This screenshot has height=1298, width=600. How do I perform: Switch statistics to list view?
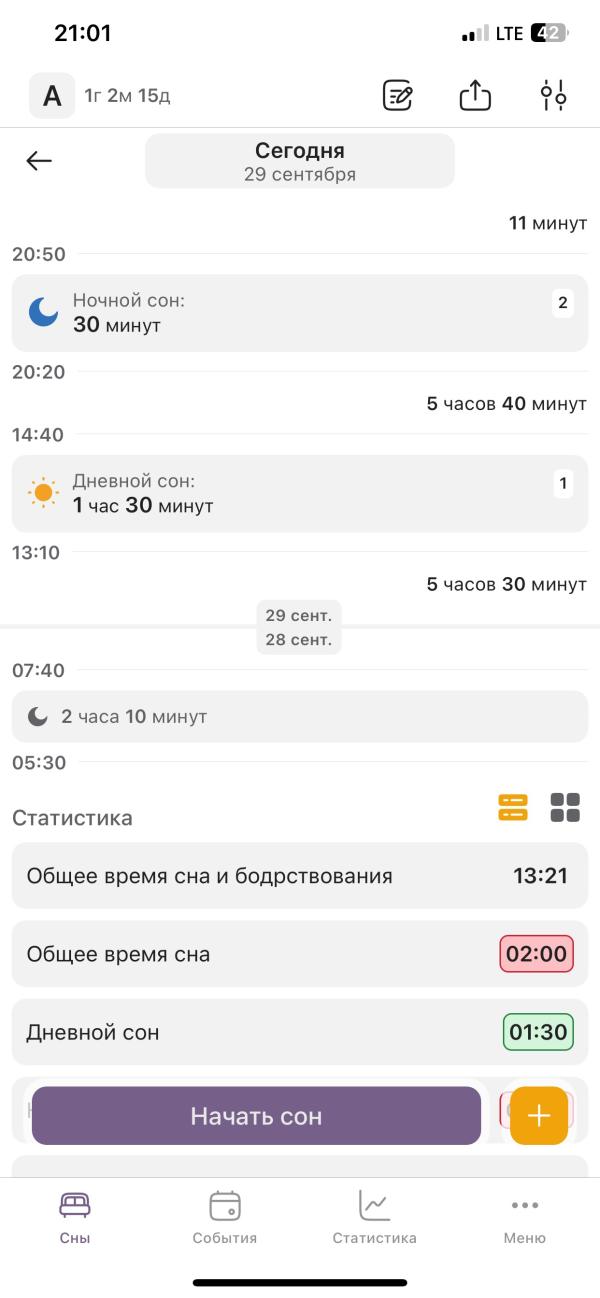[513, 807]
